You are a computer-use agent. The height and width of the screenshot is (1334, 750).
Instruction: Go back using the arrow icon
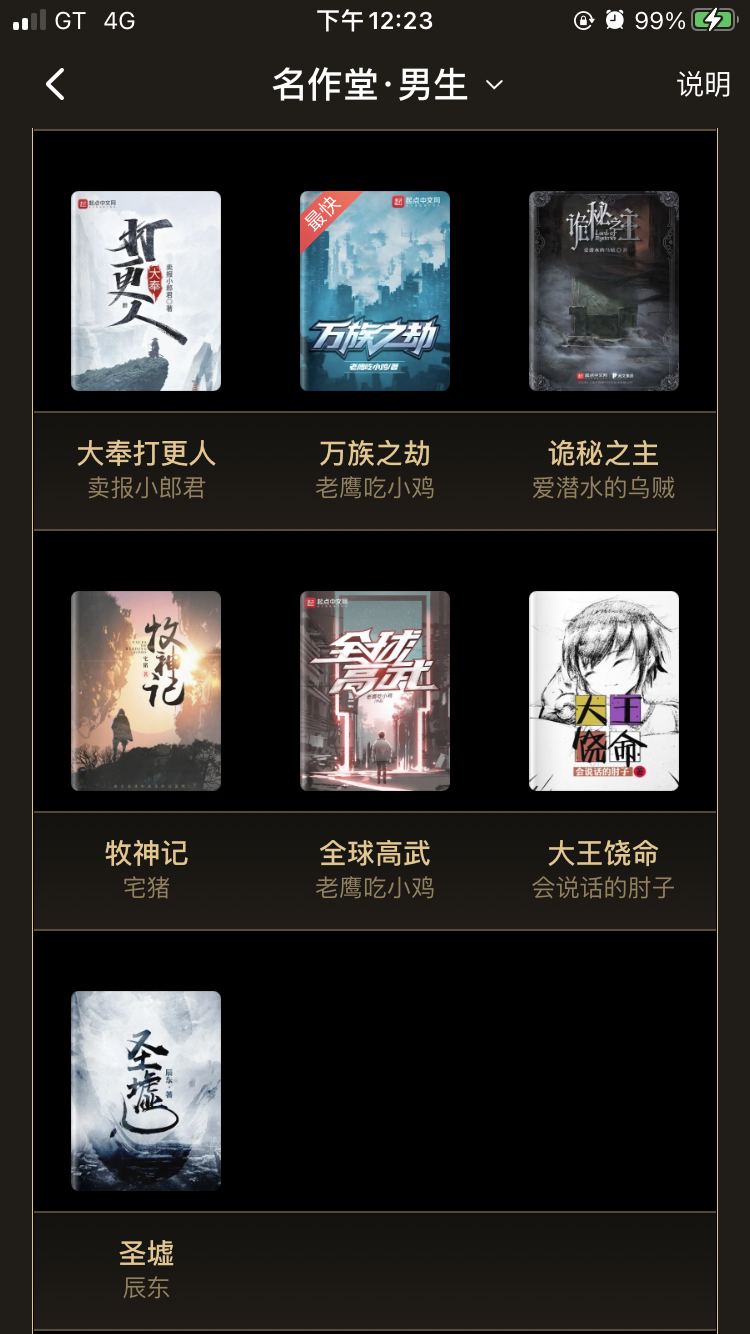pyautogui.click(x=56, y=85)
